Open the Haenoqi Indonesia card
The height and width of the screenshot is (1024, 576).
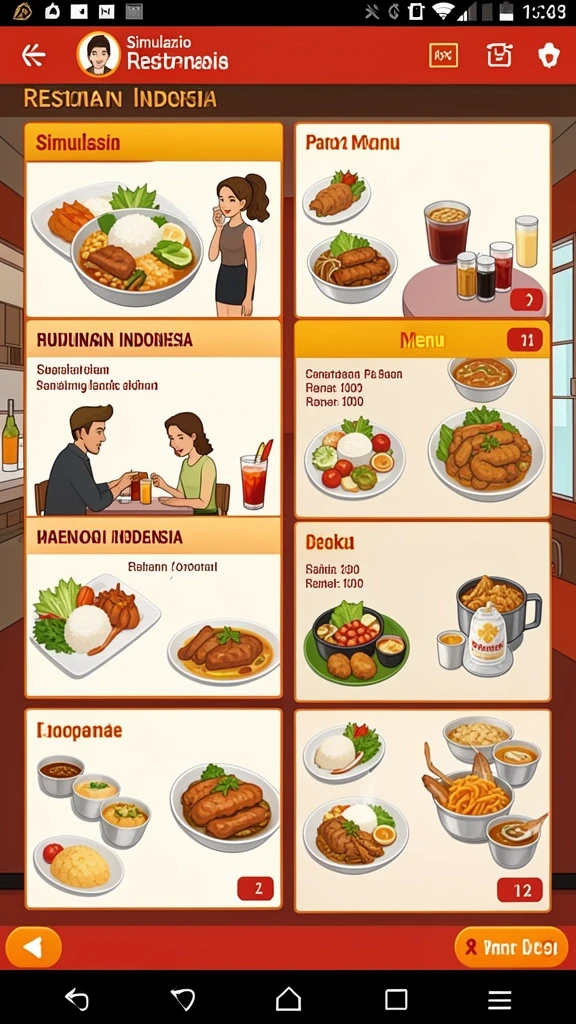tap(153, 607)
